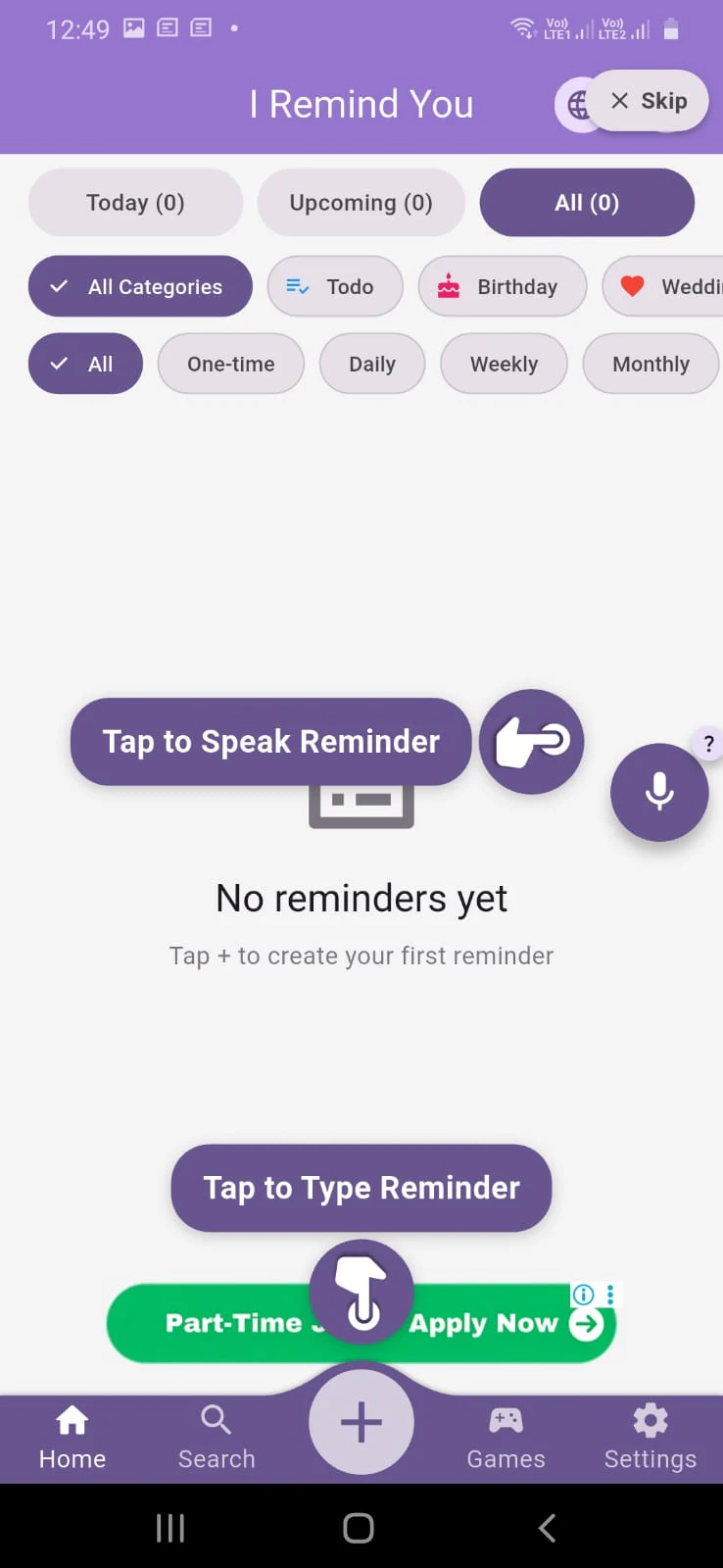This screenshot has height=1568, width=723.
Task: Switch to the Upcoming (0) tab
Action: pos(361,203)
